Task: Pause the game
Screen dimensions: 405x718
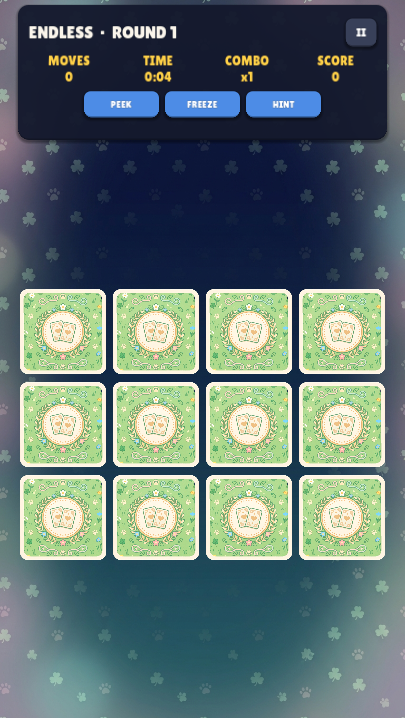Action: 361,33
